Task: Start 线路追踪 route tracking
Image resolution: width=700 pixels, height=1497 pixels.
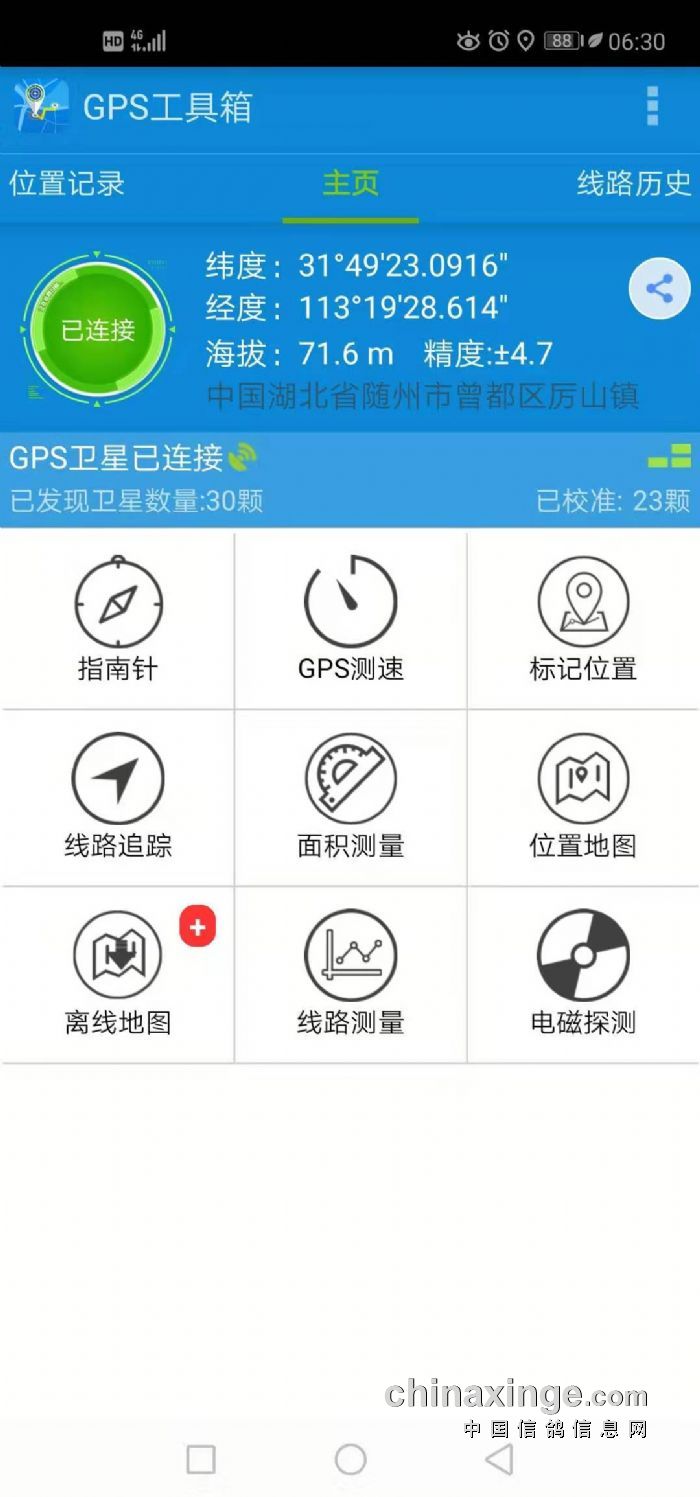Action: [118, 798]
